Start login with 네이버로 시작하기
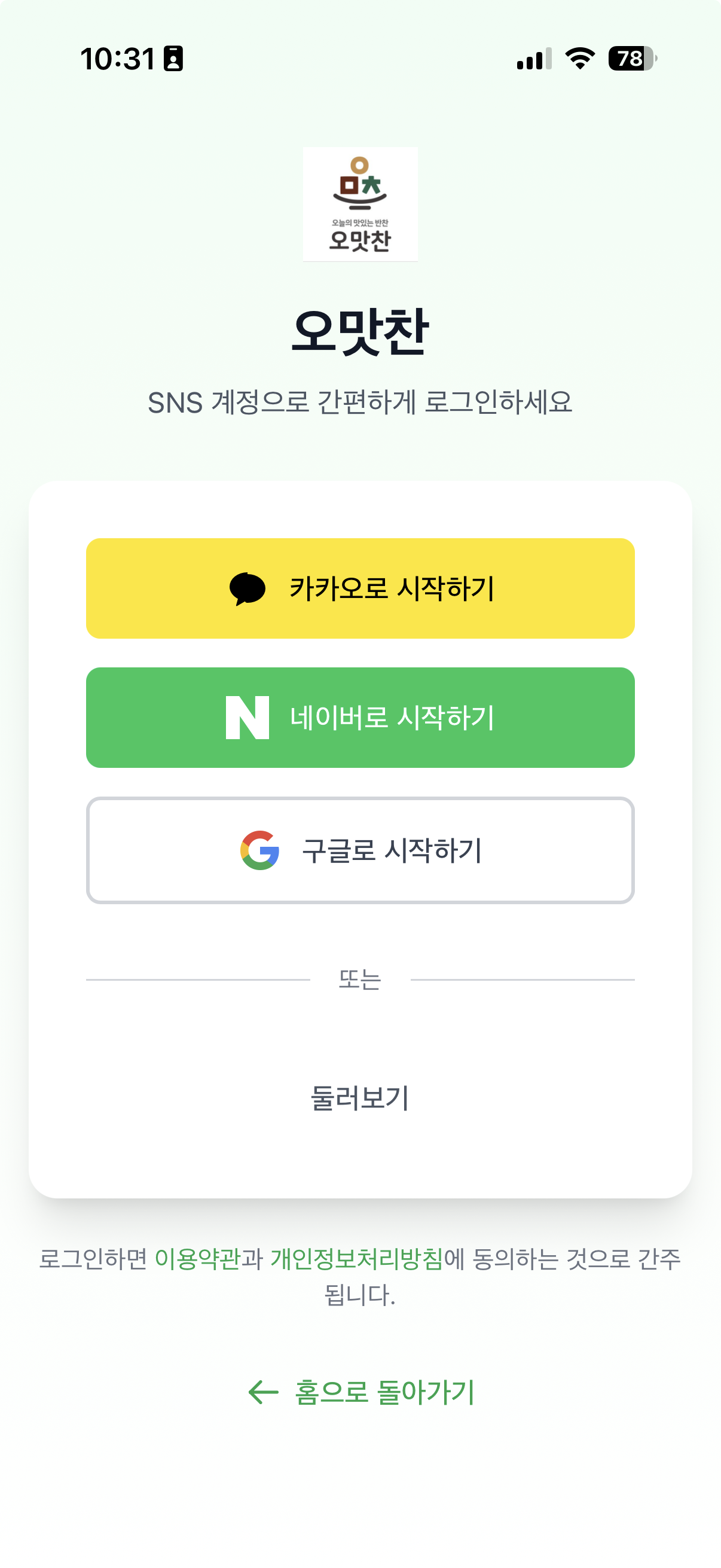 click(360, 718)
